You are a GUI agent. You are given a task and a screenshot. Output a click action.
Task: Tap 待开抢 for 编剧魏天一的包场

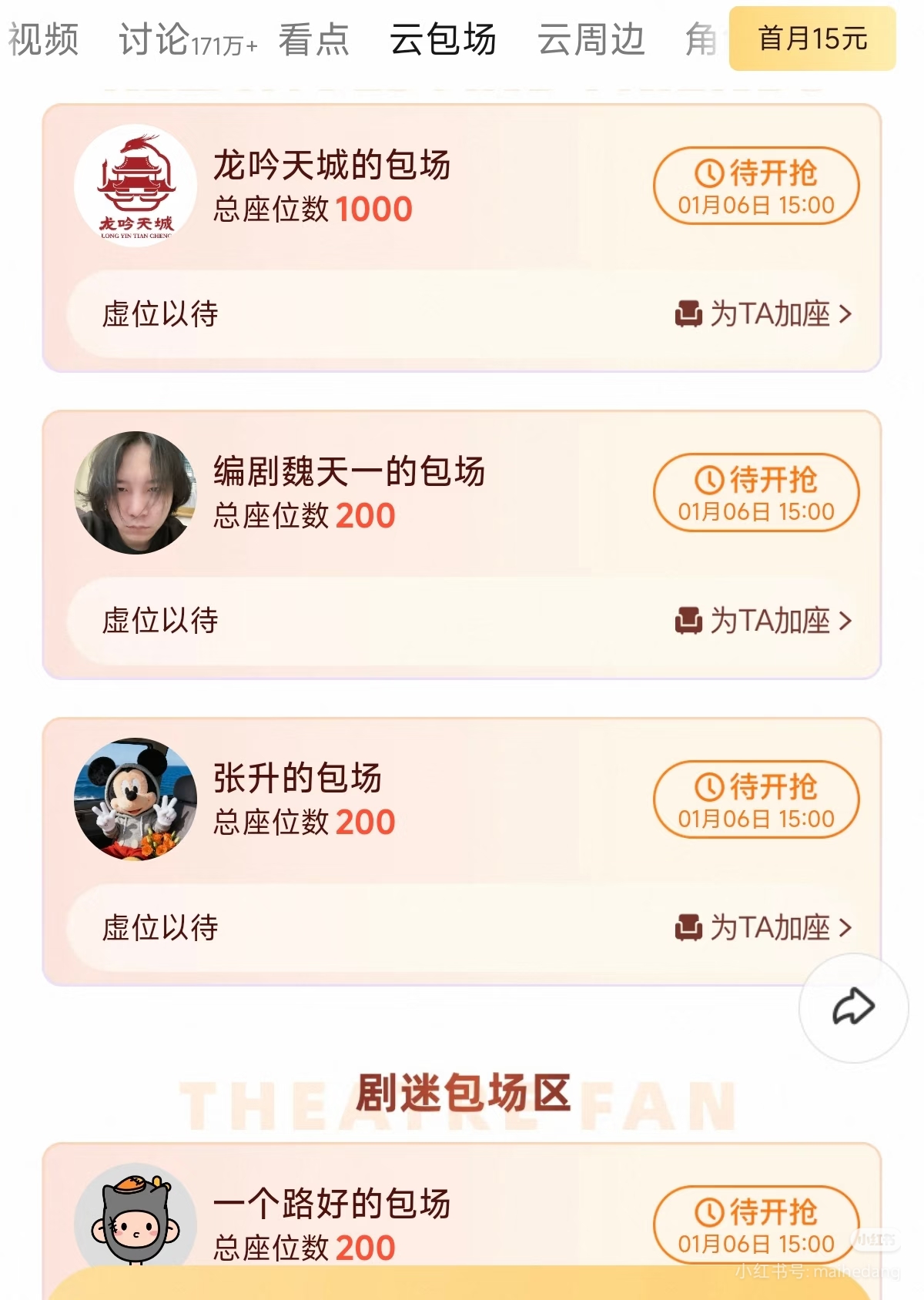coord(755,492)
